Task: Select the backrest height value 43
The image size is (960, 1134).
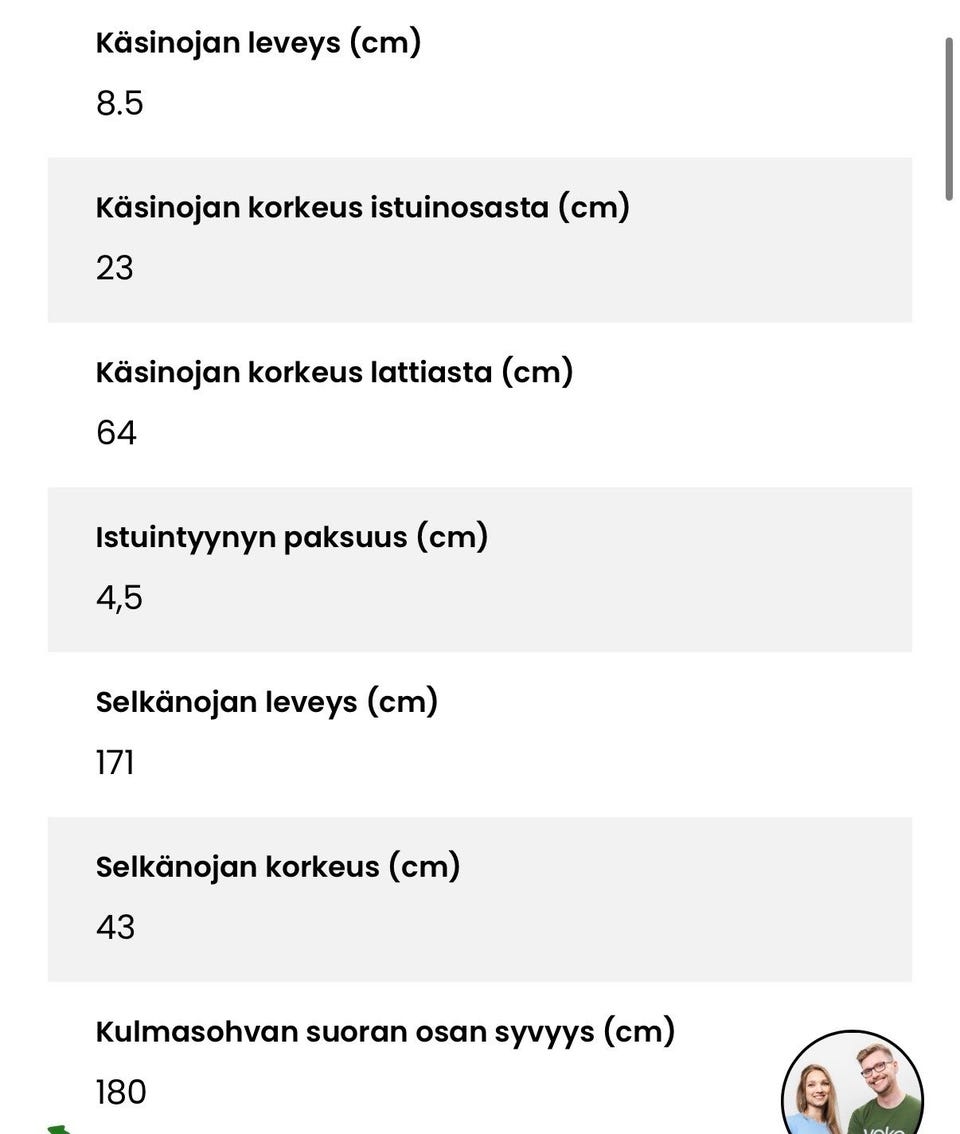Action: [x=115, y=925]
